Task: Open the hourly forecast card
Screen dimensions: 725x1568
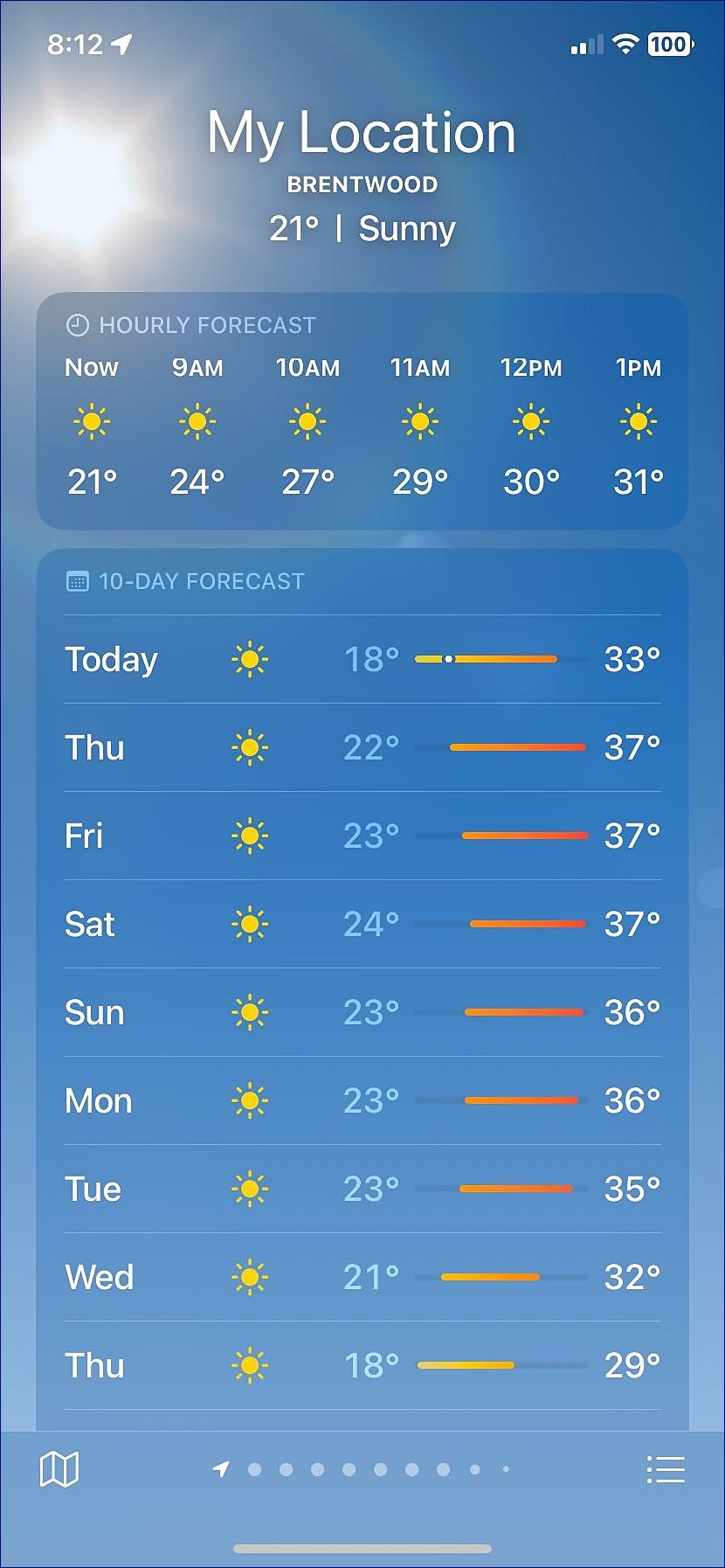Action: pyautogui.click(x=362, y=411)
